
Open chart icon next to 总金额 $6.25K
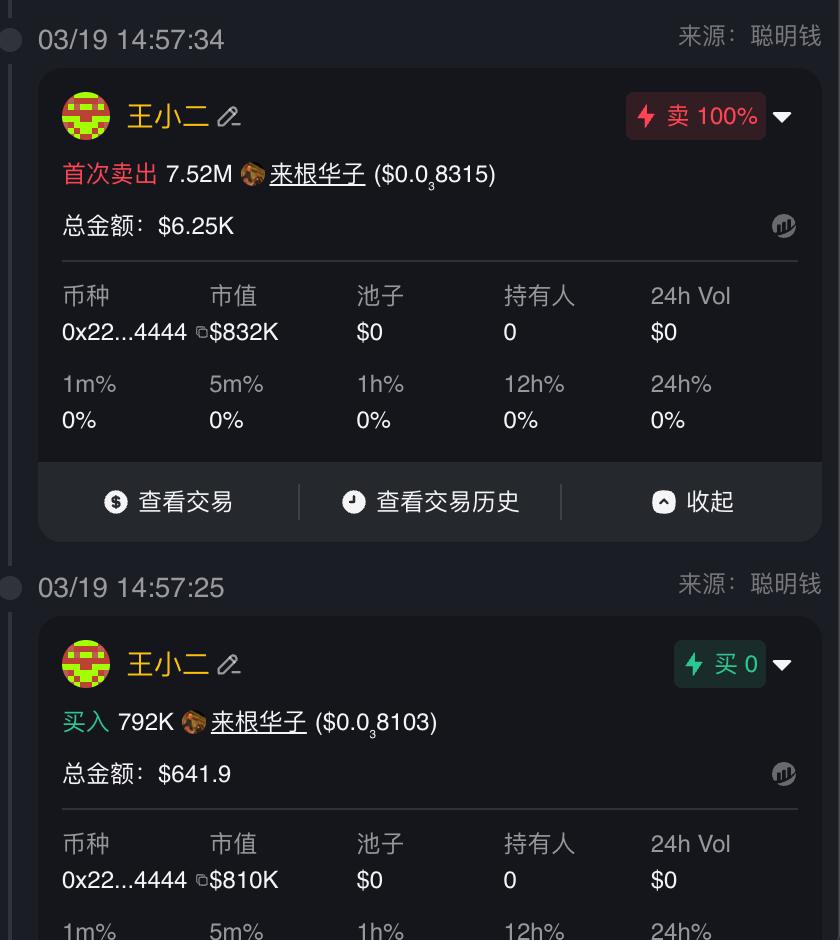coord(784,226)
